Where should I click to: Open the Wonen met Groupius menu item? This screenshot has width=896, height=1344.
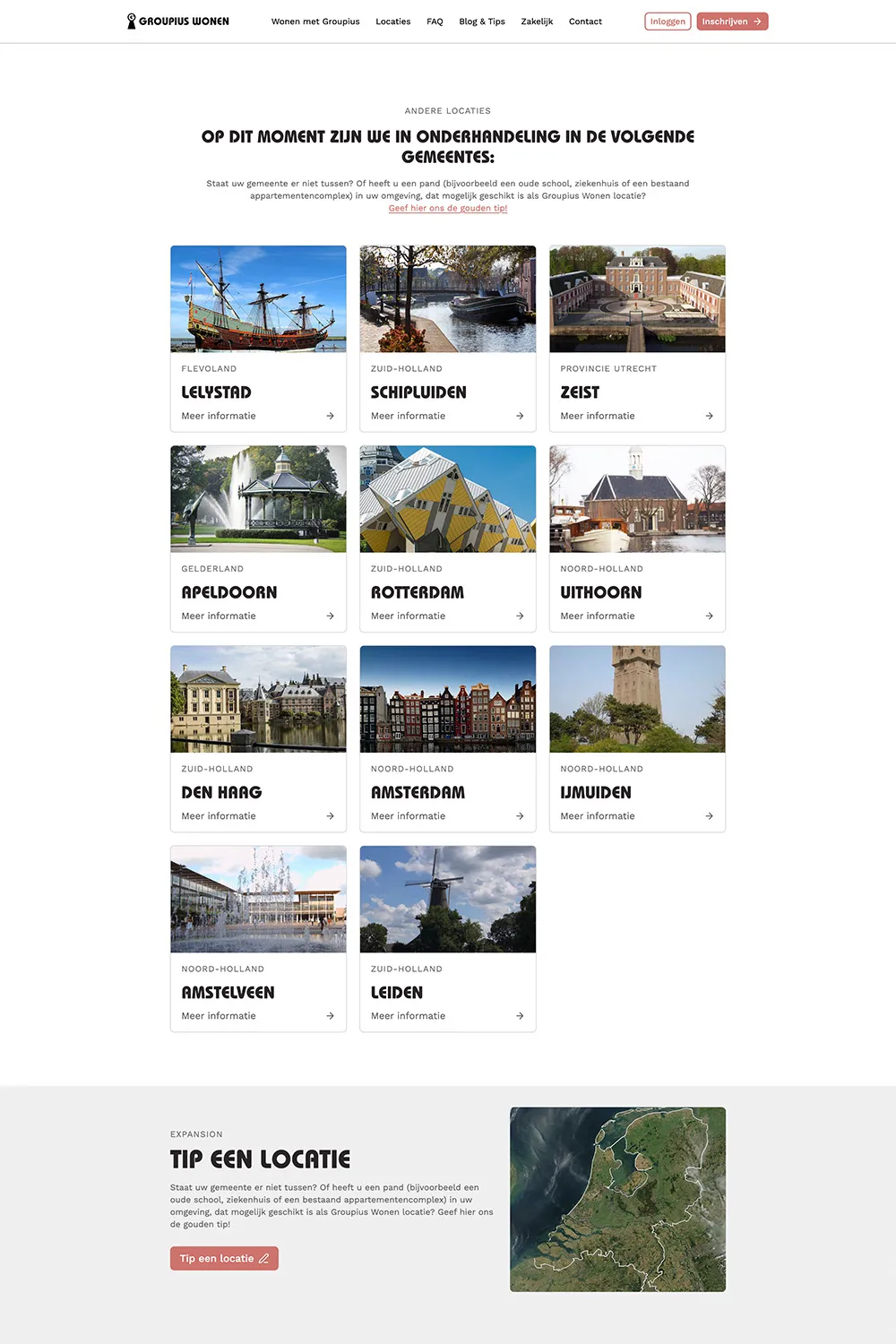315,22
